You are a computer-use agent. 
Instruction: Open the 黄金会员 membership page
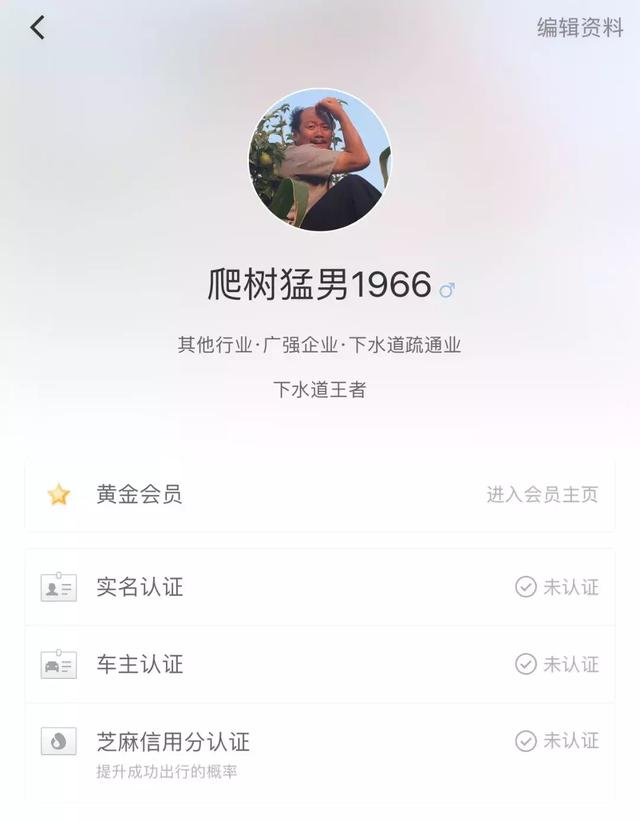point(320,495)
